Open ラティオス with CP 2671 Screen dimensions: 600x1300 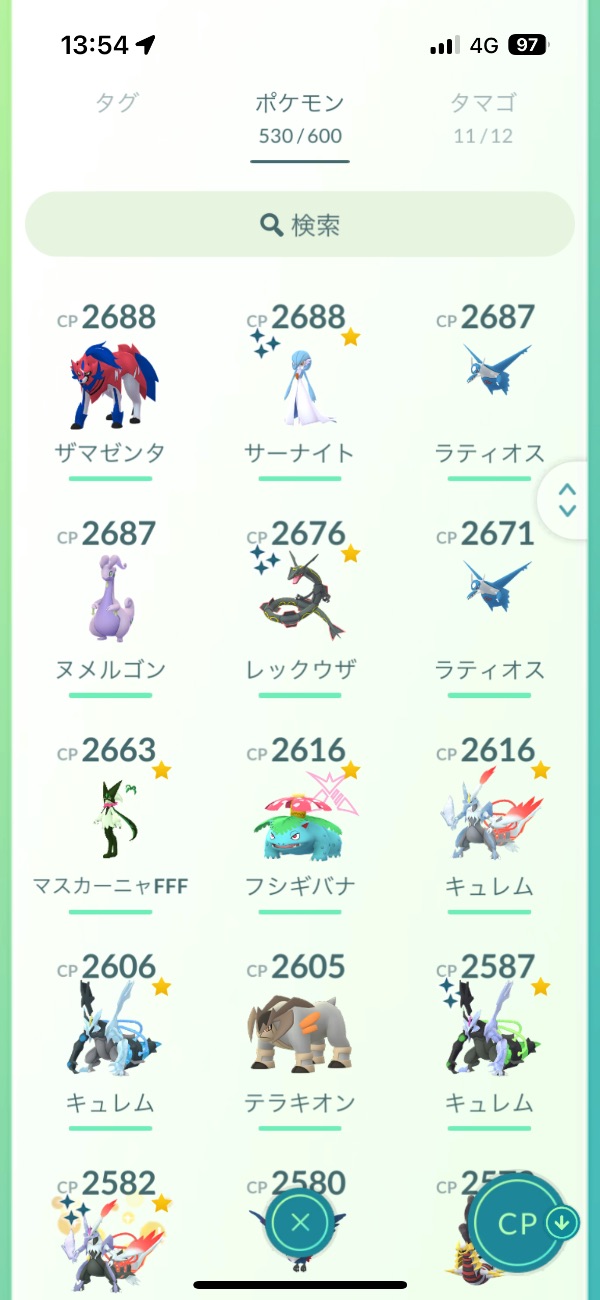(x=490, y=602)
